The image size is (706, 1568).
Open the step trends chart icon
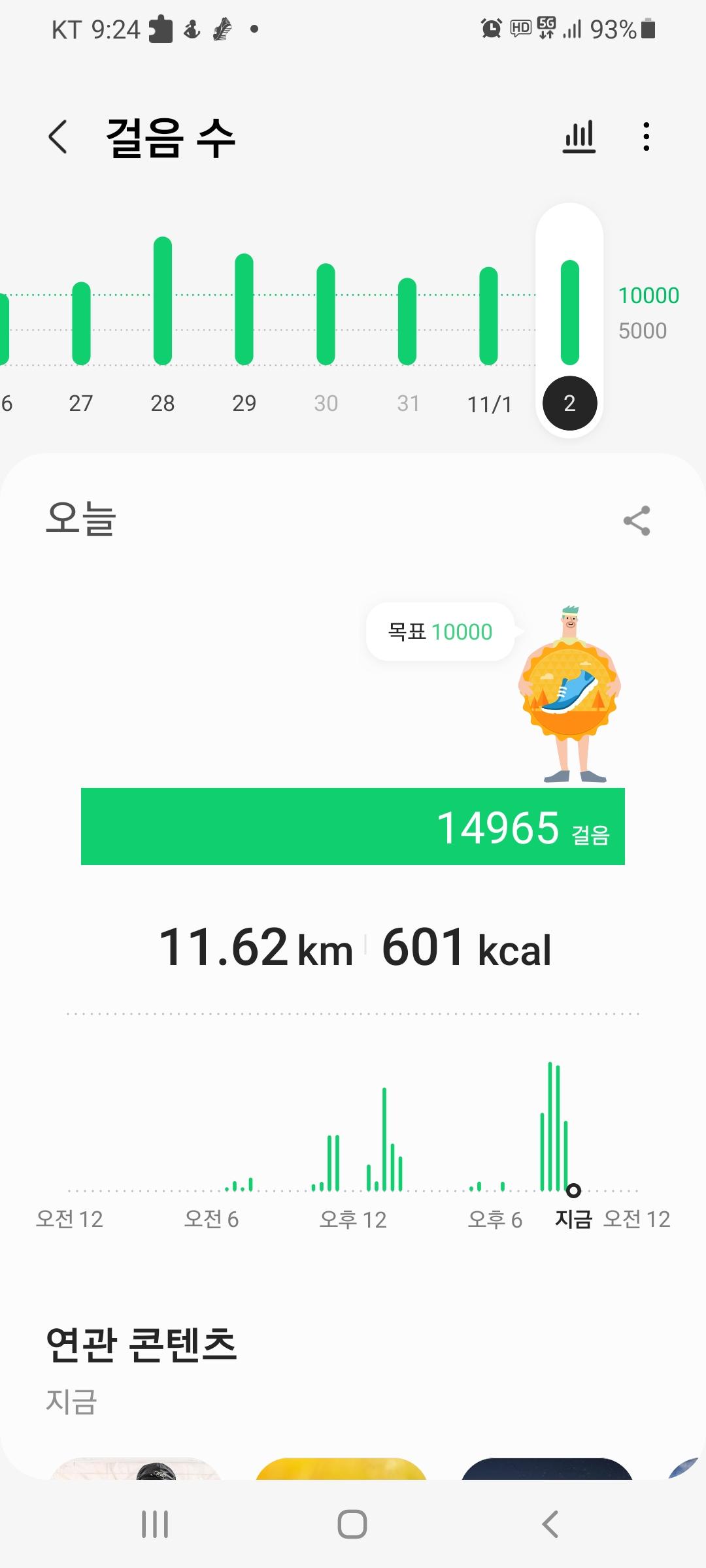(579, 137)
